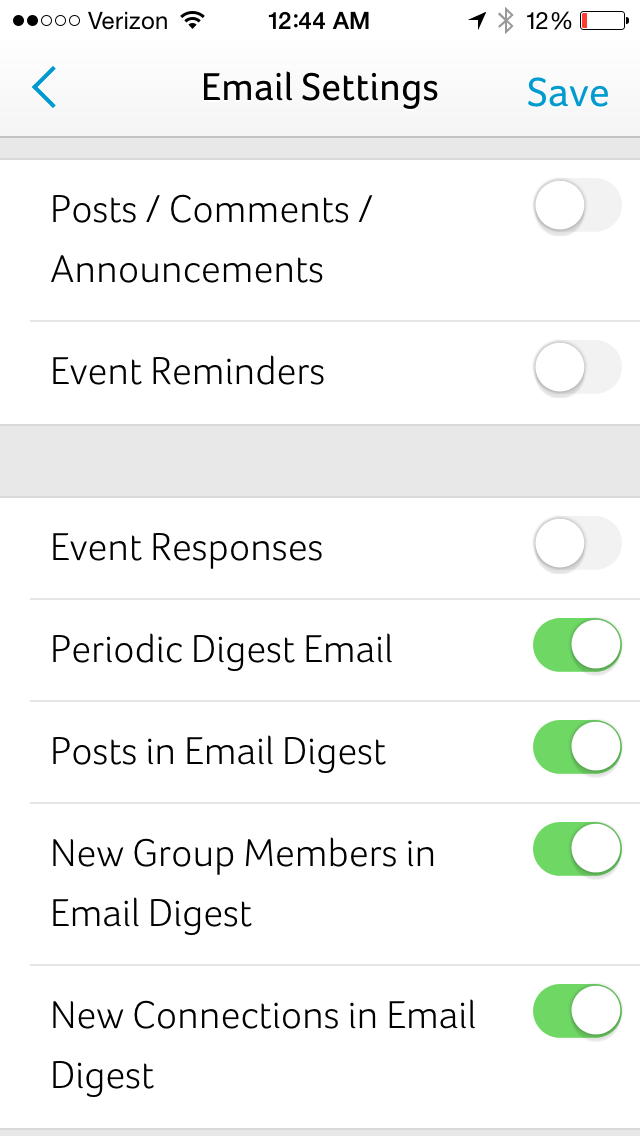Turn off Posts in Email Digest
Image resolution: width=640 pixels, height=1136 pixels.
click(578, 747)
